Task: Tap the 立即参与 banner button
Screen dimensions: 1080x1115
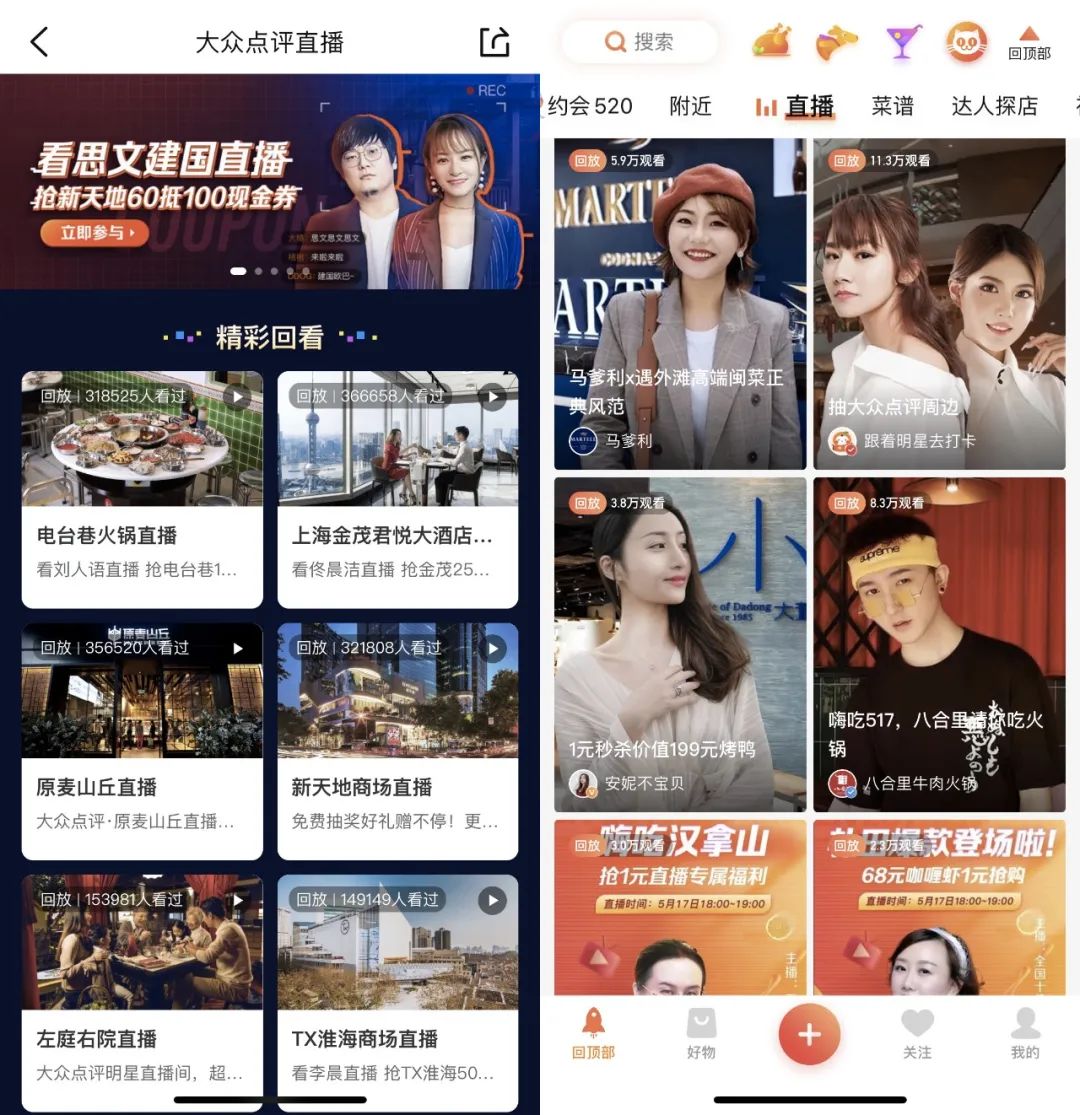Action: click(93, 233)
